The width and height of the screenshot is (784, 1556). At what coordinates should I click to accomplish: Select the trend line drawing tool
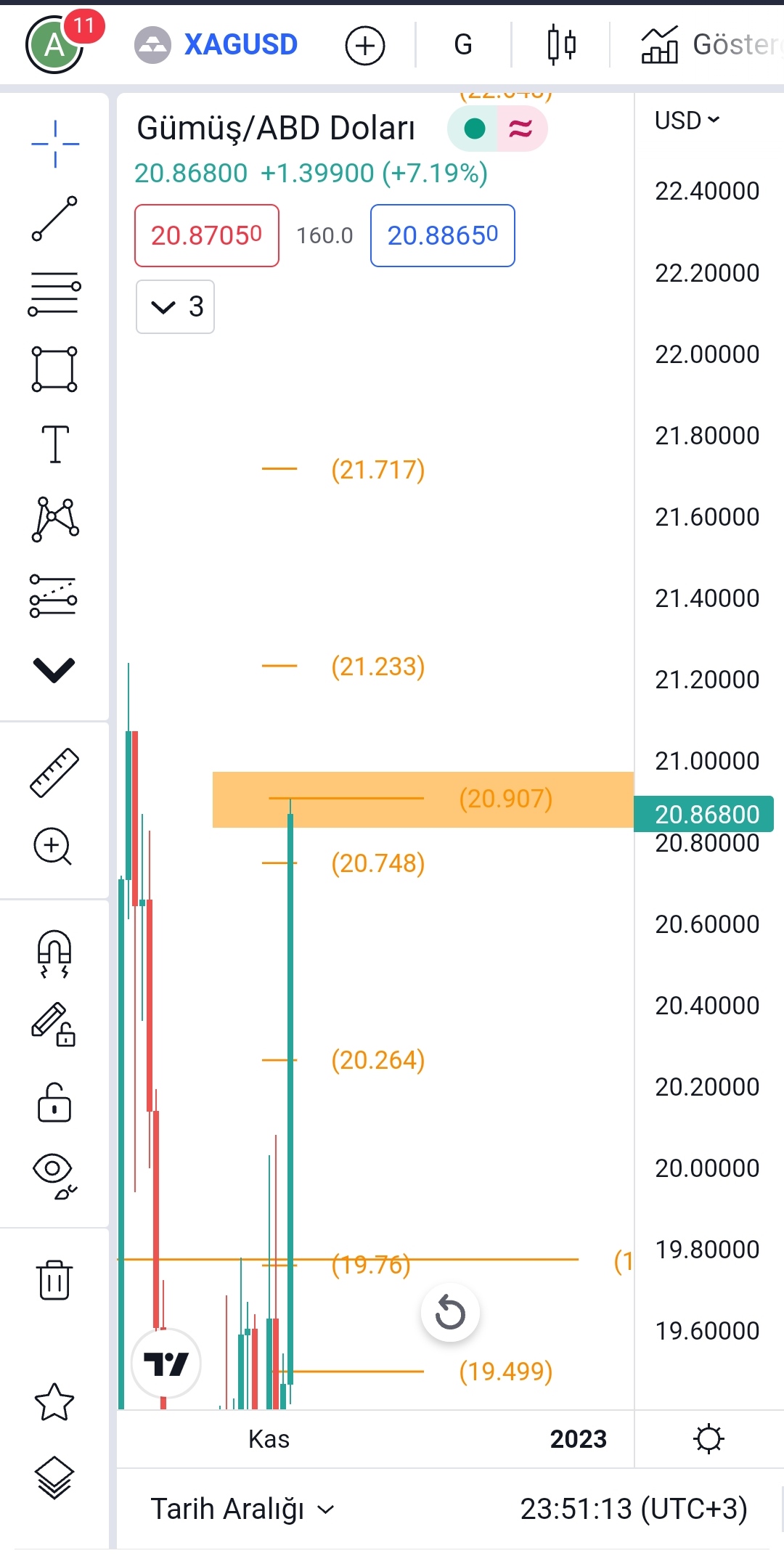coord(54,219)
